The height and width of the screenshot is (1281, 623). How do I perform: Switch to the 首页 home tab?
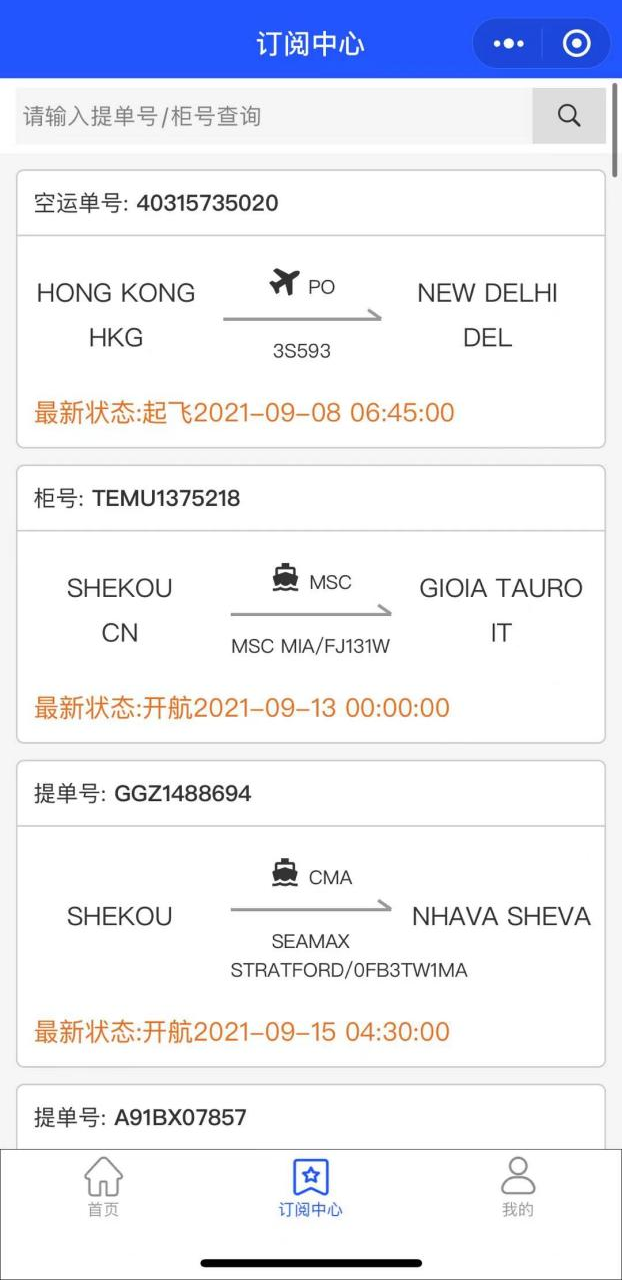click(103, 1187)
